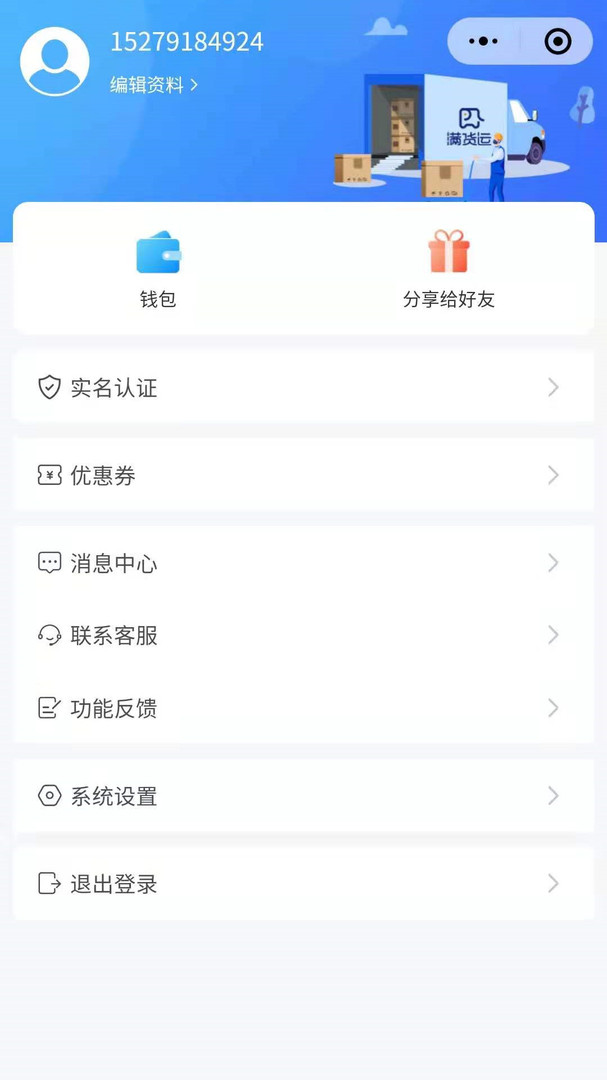Close the mini program with the circle button

[x=557, y=41]
